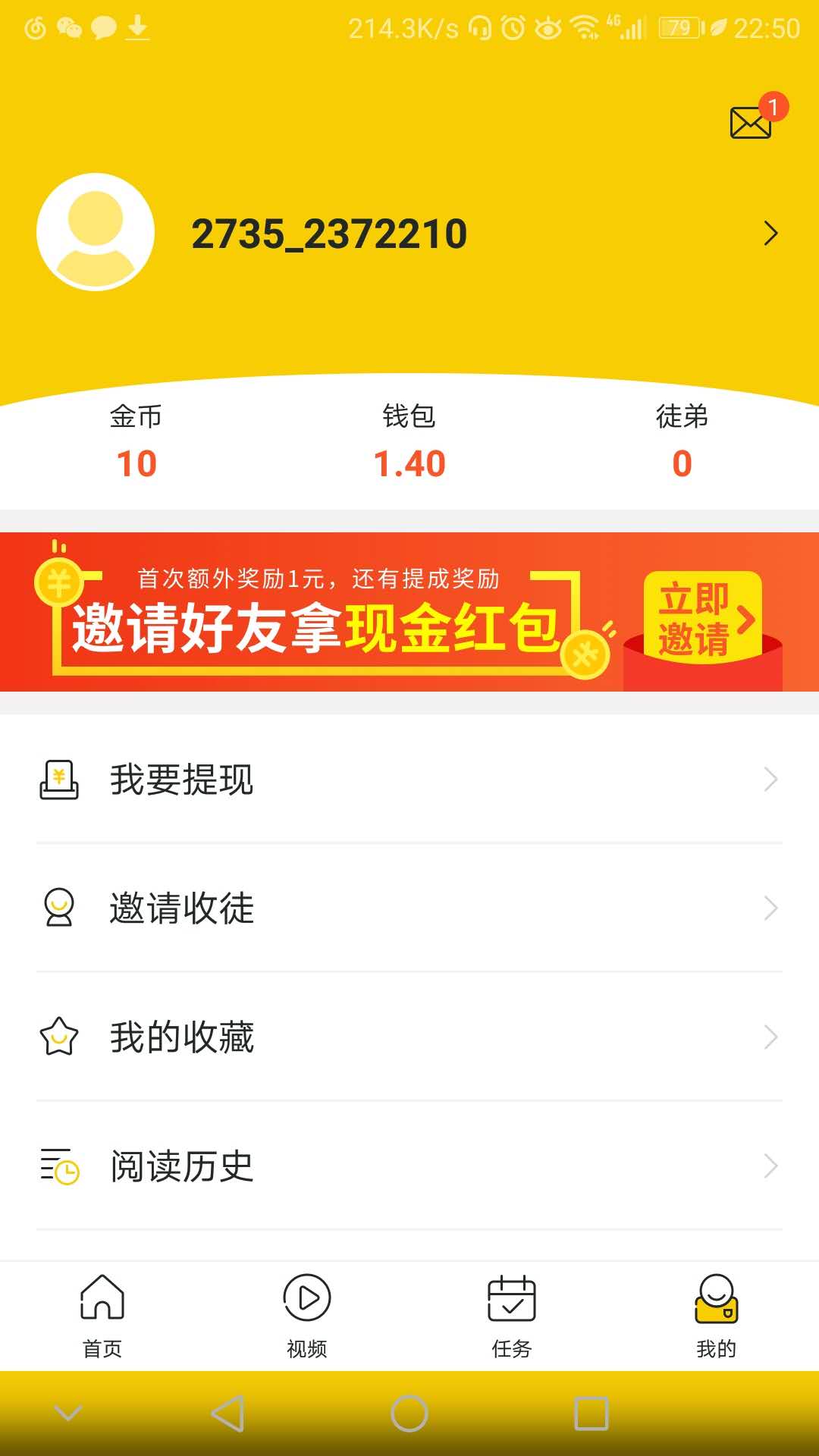Image resolution: width=819 pixels, height=1456 pixels.
Task: Open 我要提现 withdrawal row
Action: pyautogui.click(x=409, y=780)
